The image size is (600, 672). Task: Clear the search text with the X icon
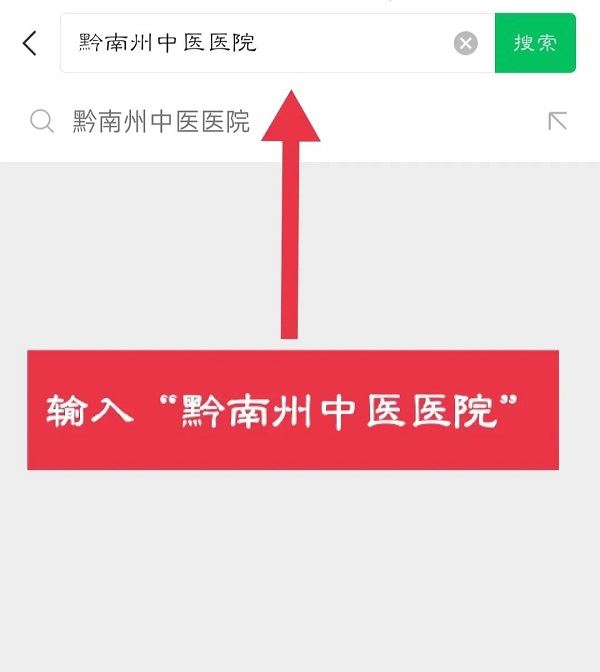[x=465, y=43]
